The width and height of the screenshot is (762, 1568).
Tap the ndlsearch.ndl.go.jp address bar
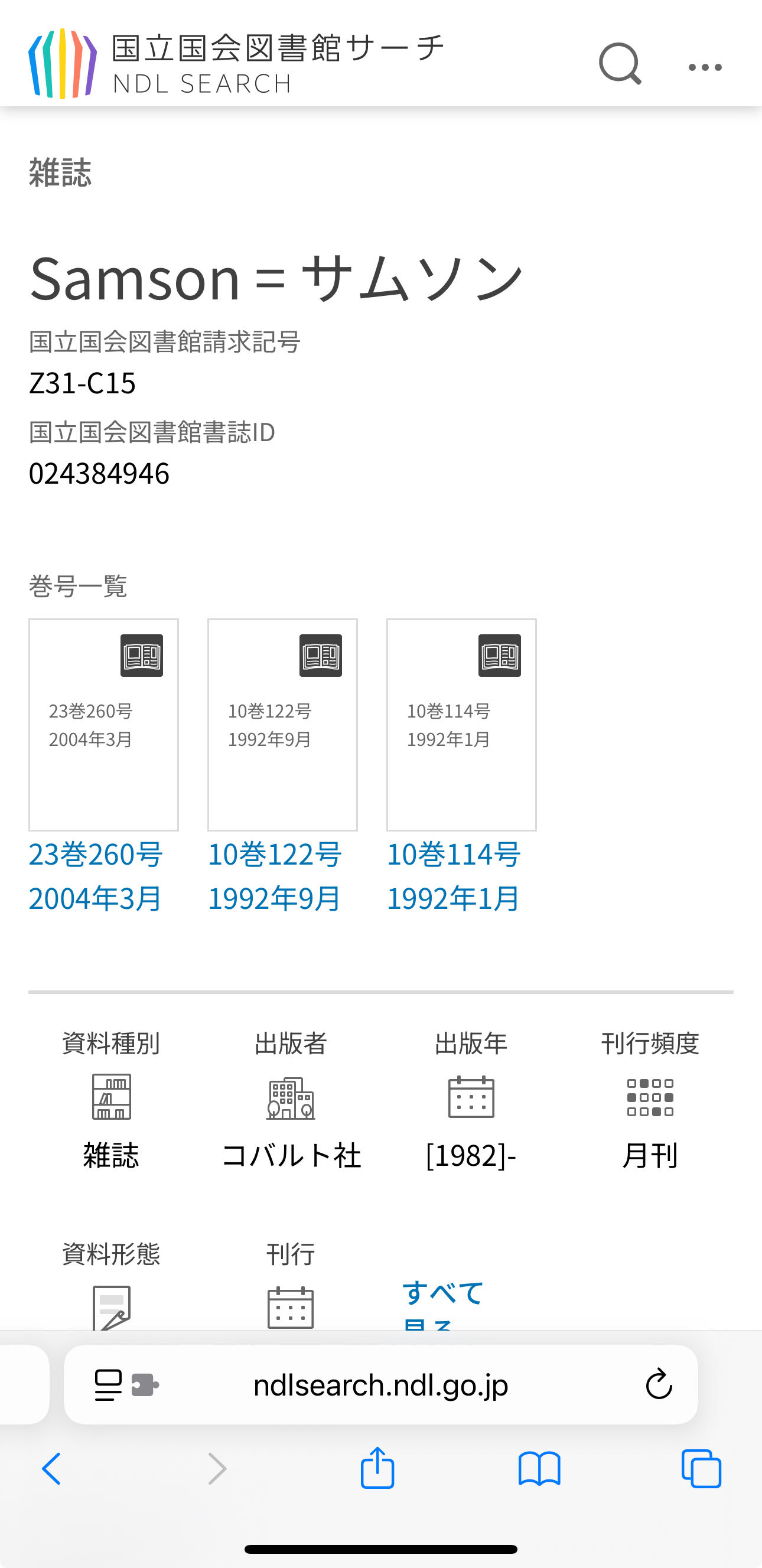pyautogui.click(x=380, y=1385)
